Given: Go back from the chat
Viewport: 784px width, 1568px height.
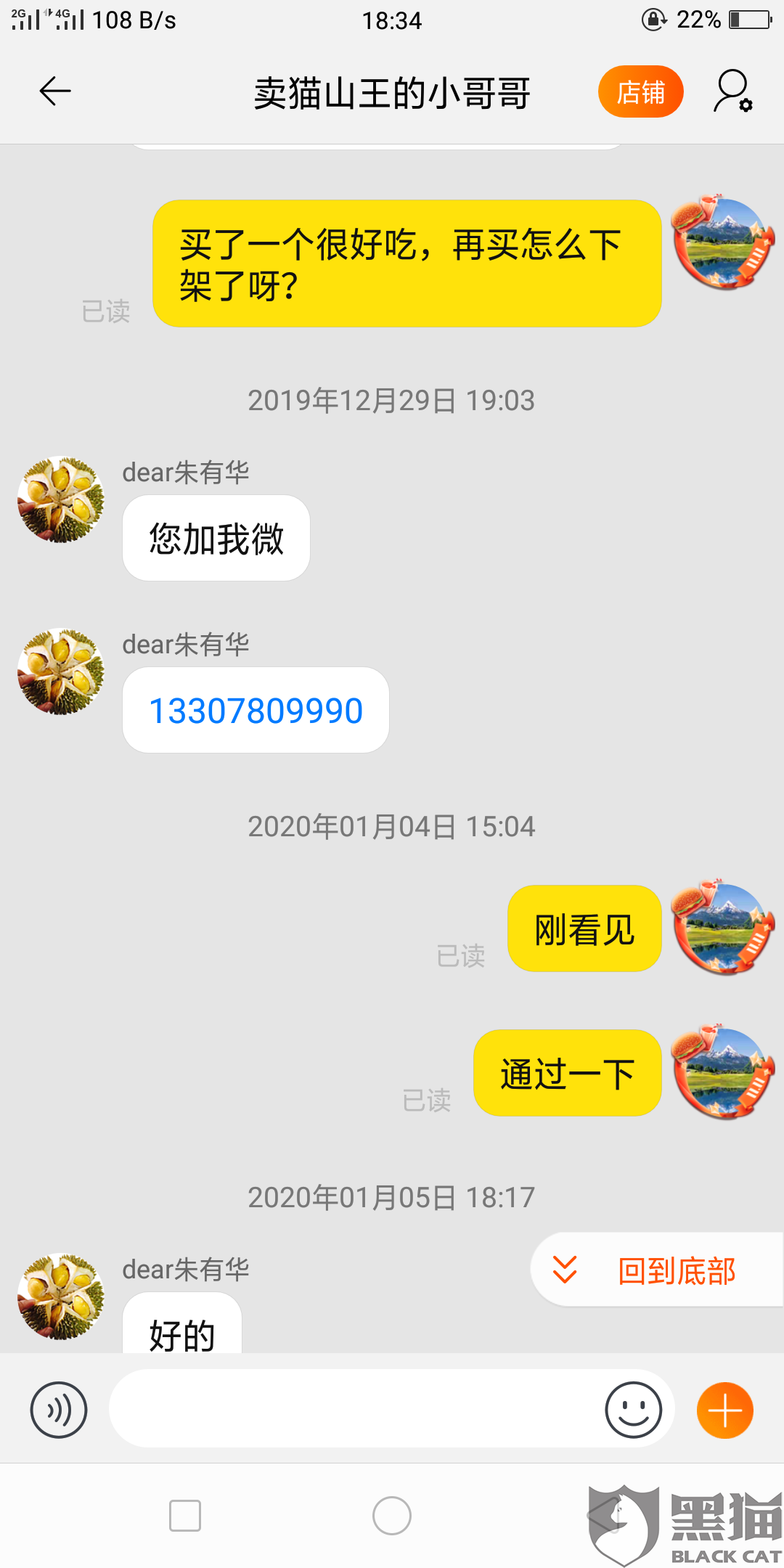Looking at the screenshot, I should coord(54,91).
